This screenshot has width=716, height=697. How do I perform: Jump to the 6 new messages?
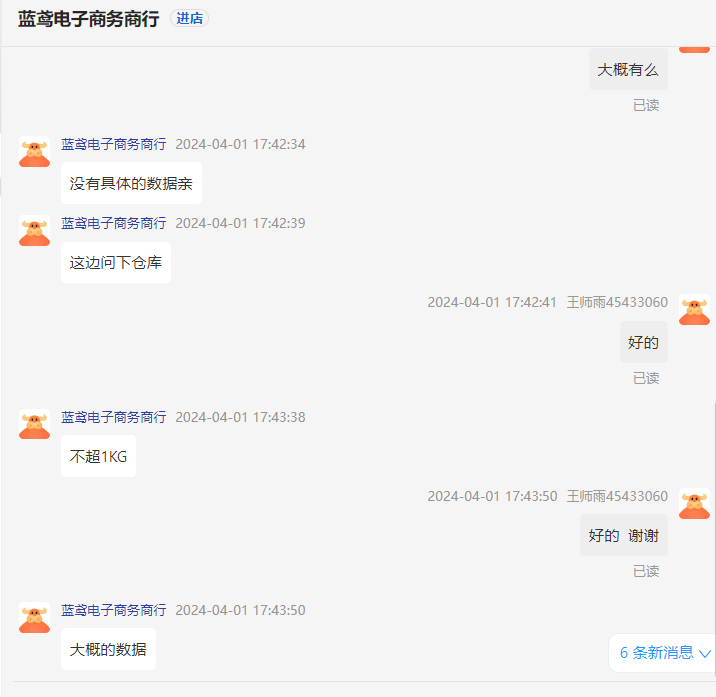664,653
